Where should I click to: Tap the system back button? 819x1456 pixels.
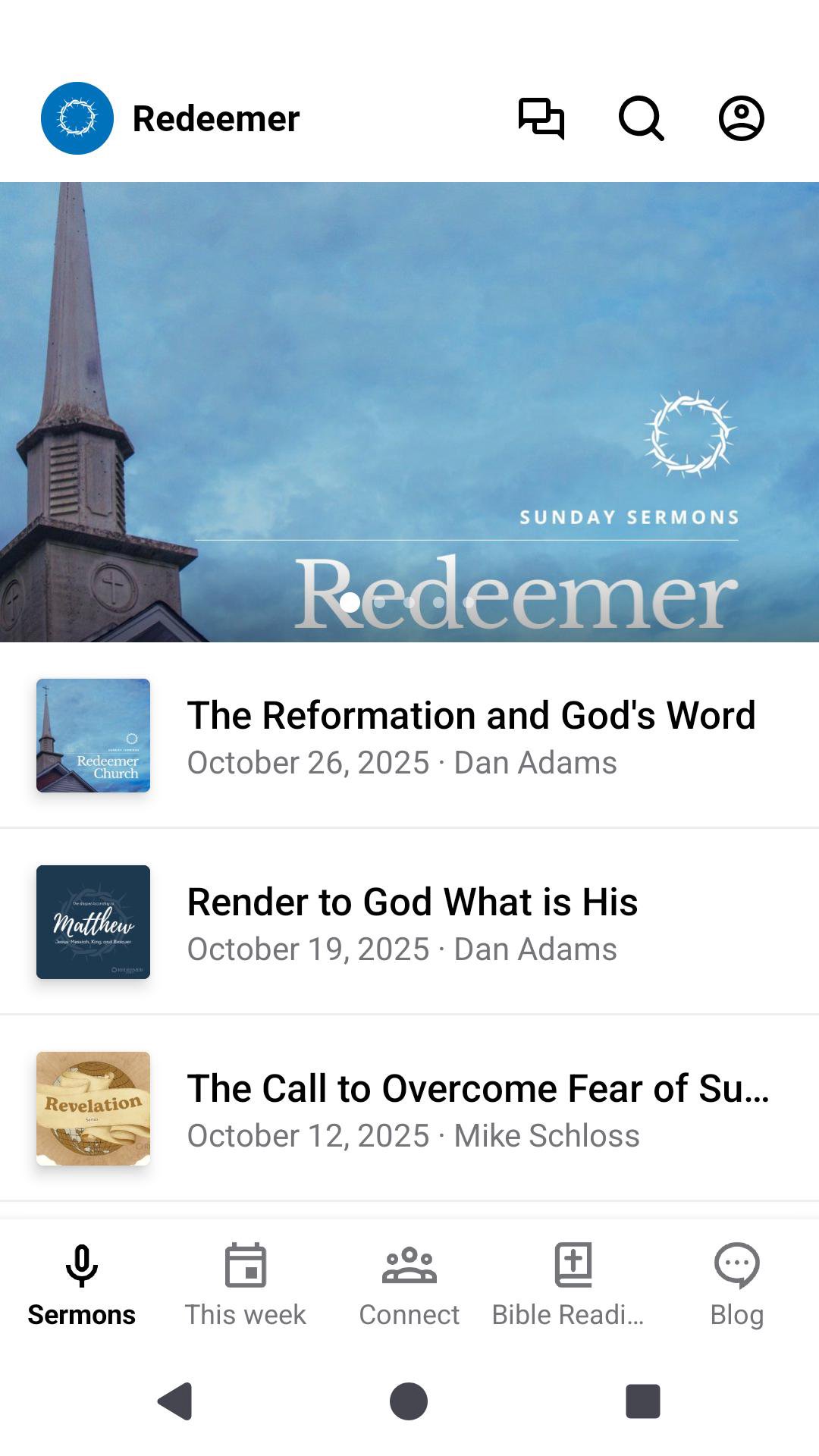(175, 1401)
